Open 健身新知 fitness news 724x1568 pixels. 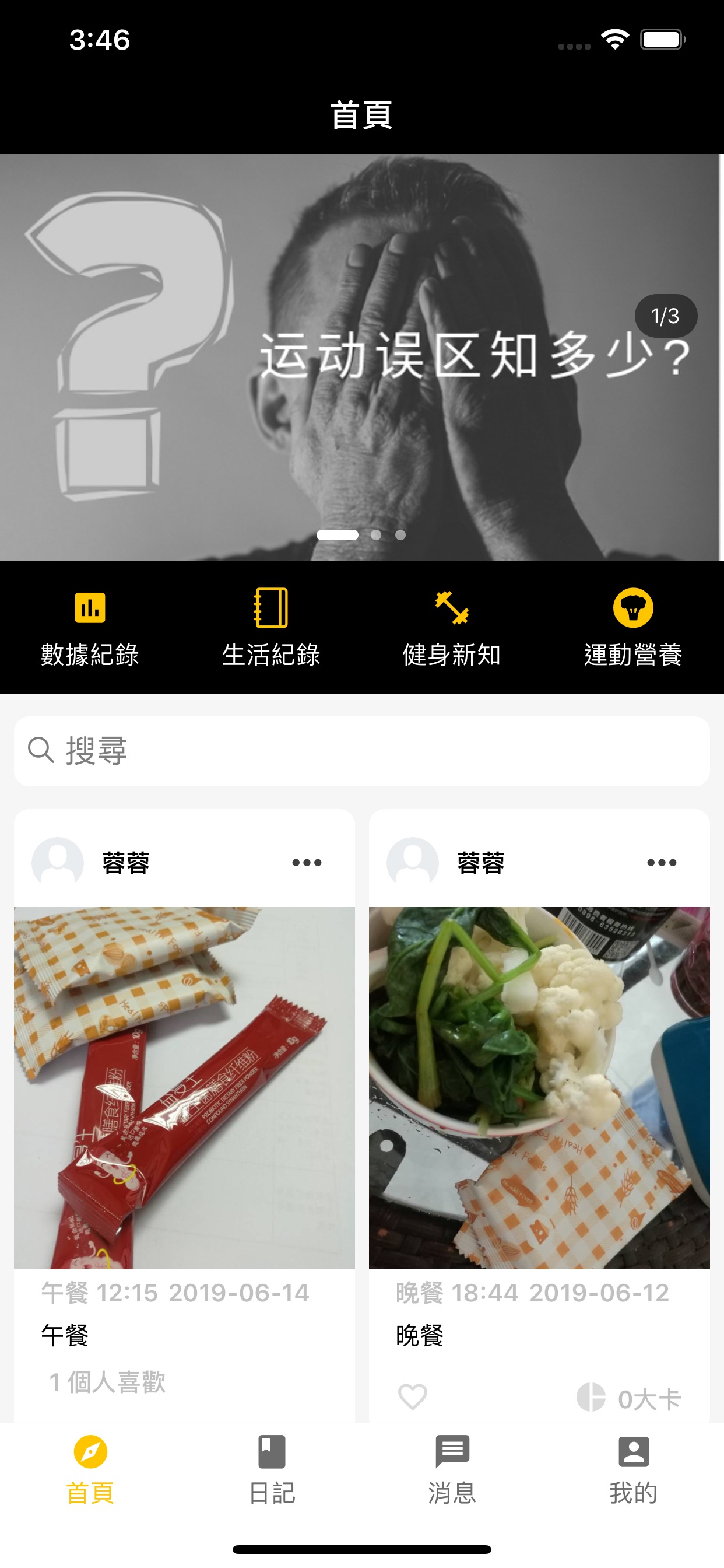coord(451,627)
